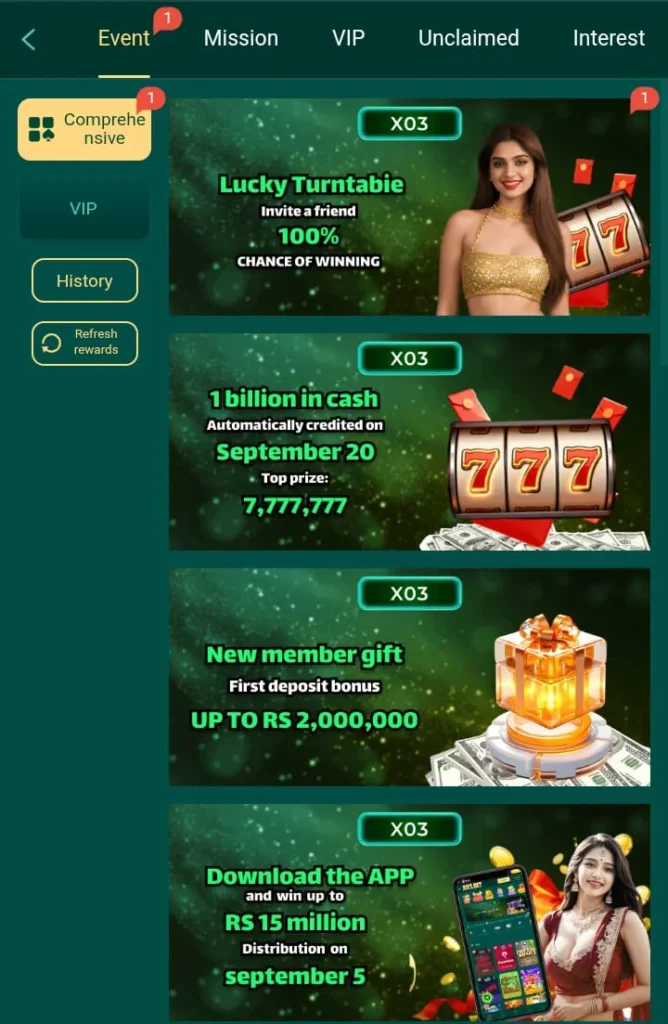Open the Lucky Turntabie event banner
The height and width of the screenshot is (1024, 668).
click(x=409, y=207)
